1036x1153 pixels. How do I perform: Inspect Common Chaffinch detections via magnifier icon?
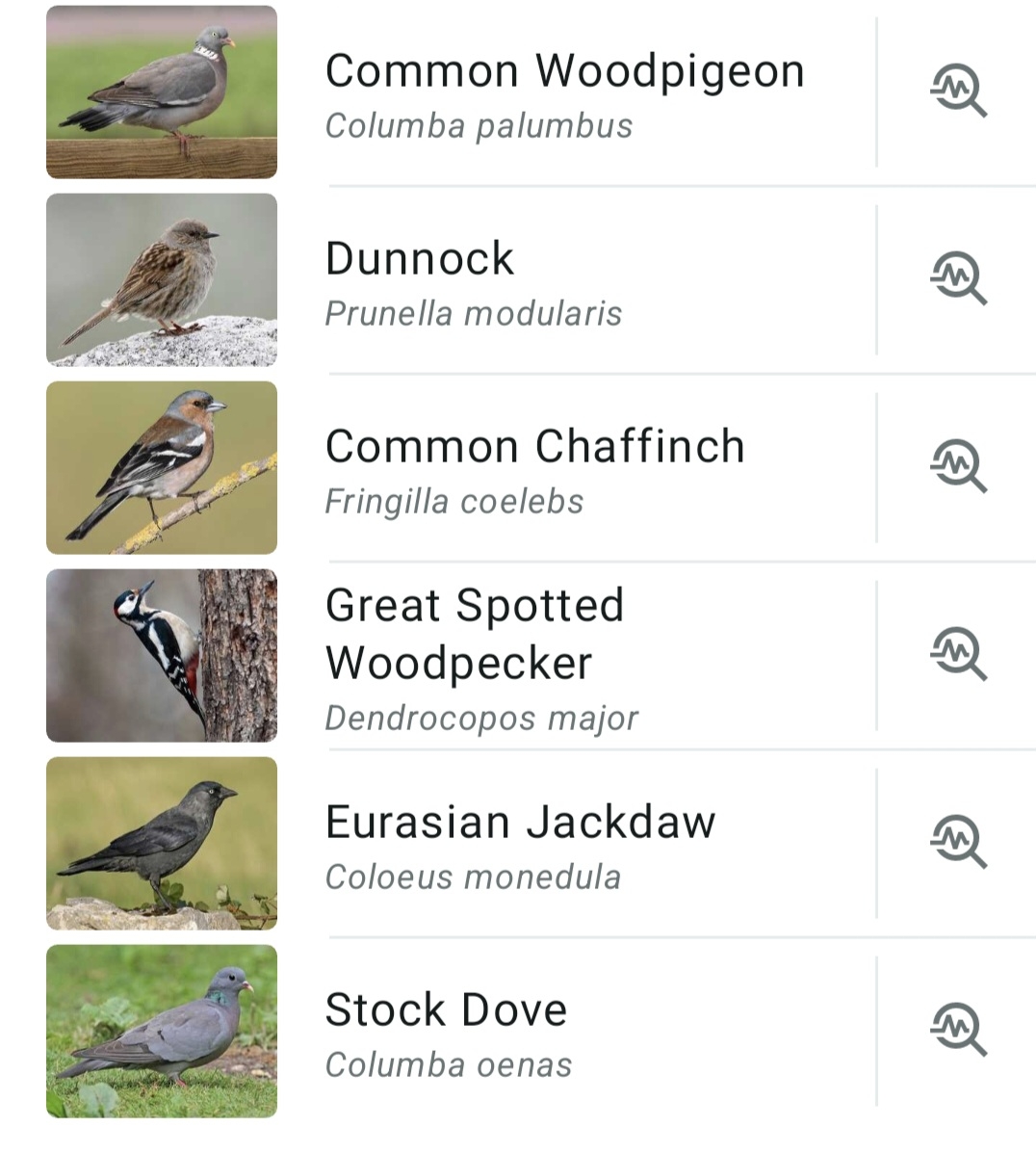coord(957,467)
